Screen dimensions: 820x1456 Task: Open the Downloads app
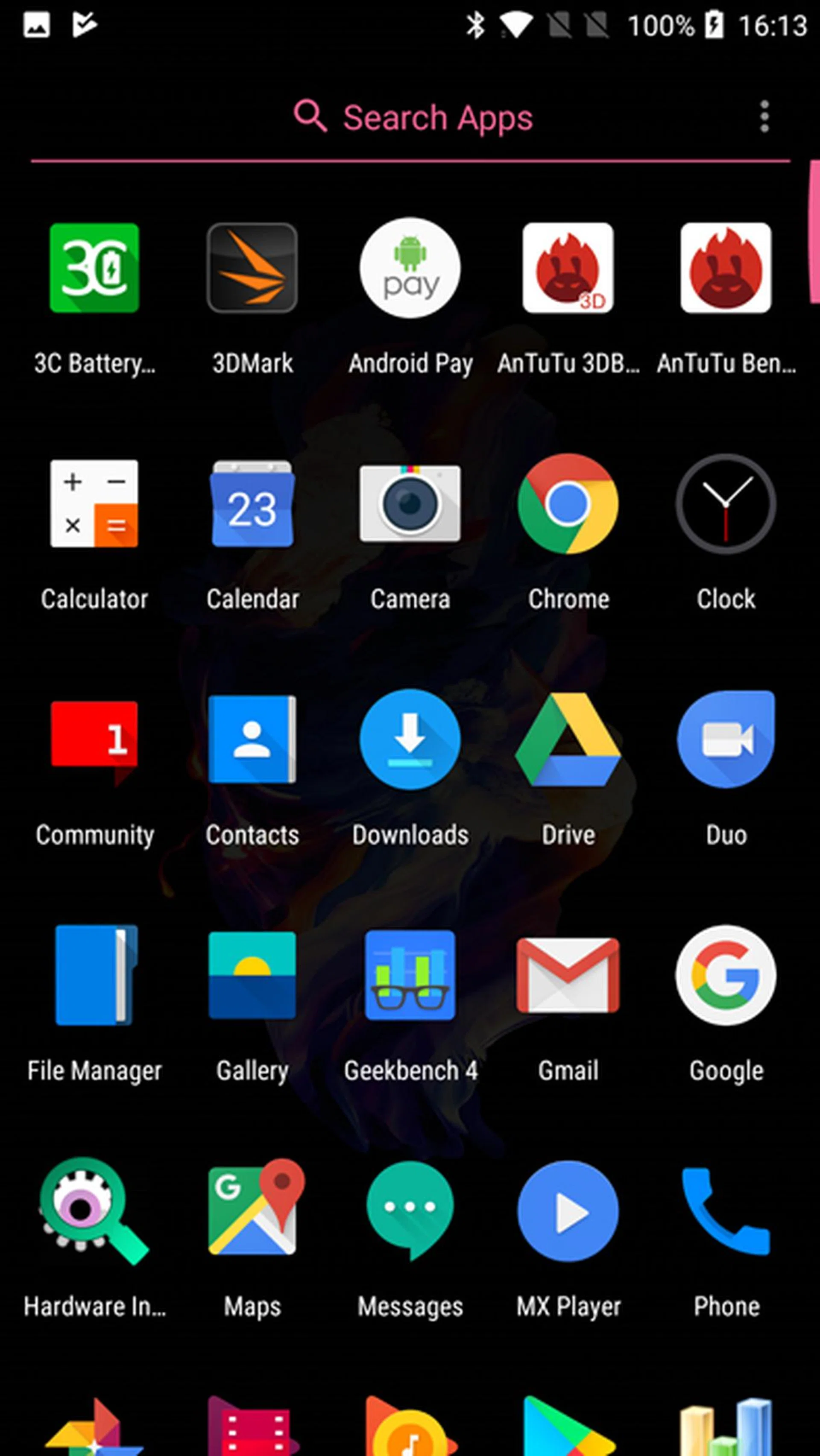tap(410, 739)
